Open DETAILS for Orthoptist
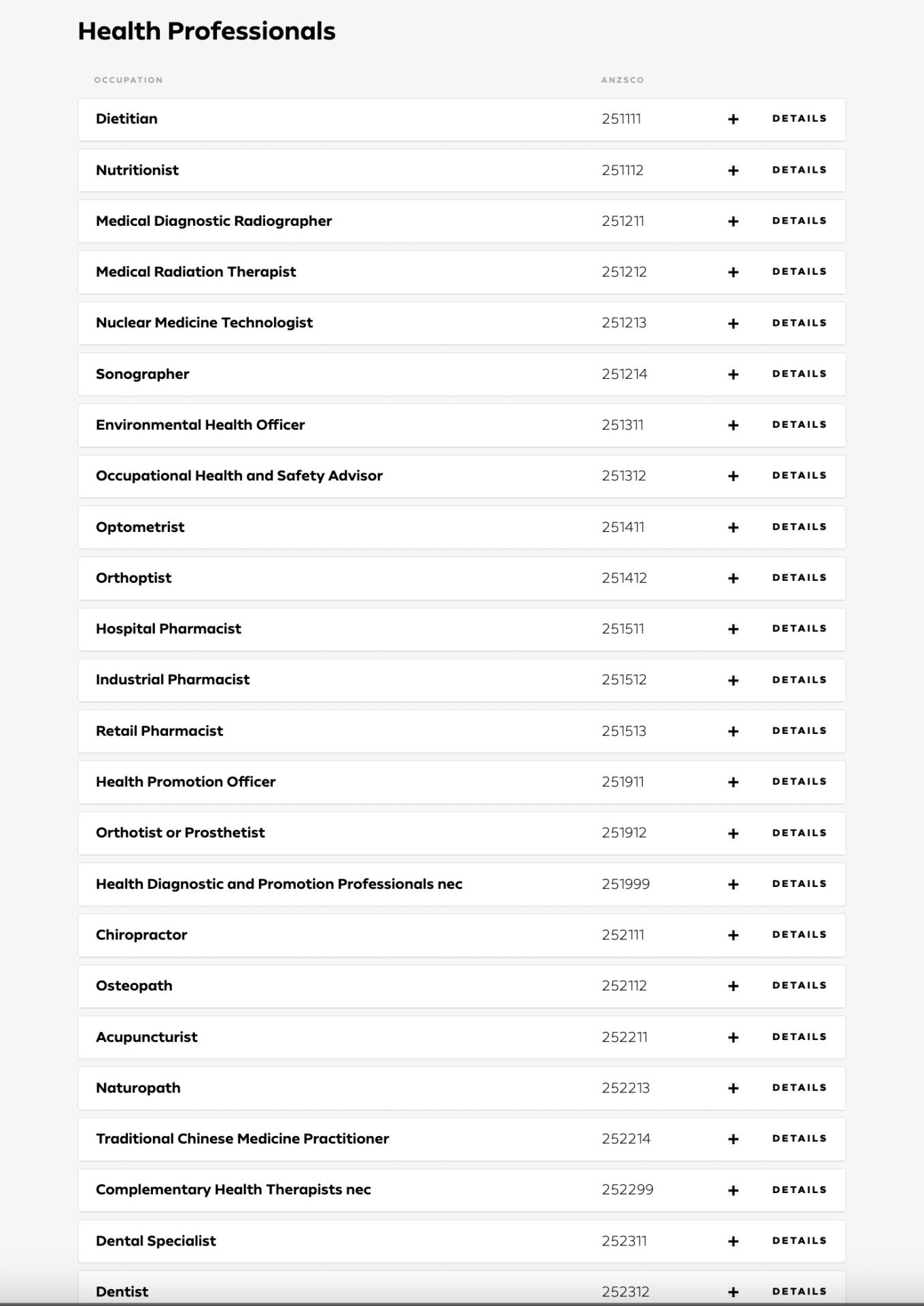This screenshot has width=924, height=1306. pos(798,577)
